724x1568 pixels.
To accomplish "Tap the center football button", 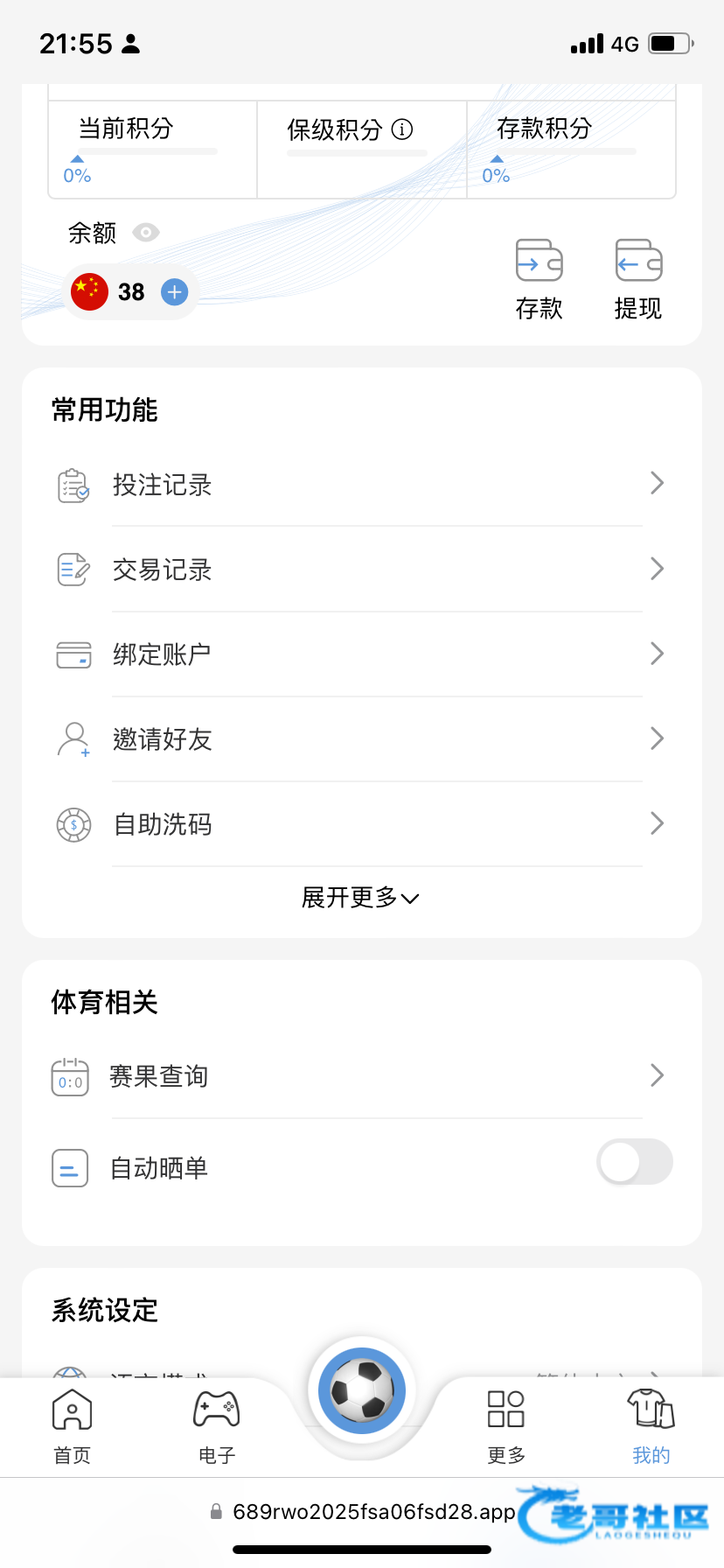I will click(362, 1390).
